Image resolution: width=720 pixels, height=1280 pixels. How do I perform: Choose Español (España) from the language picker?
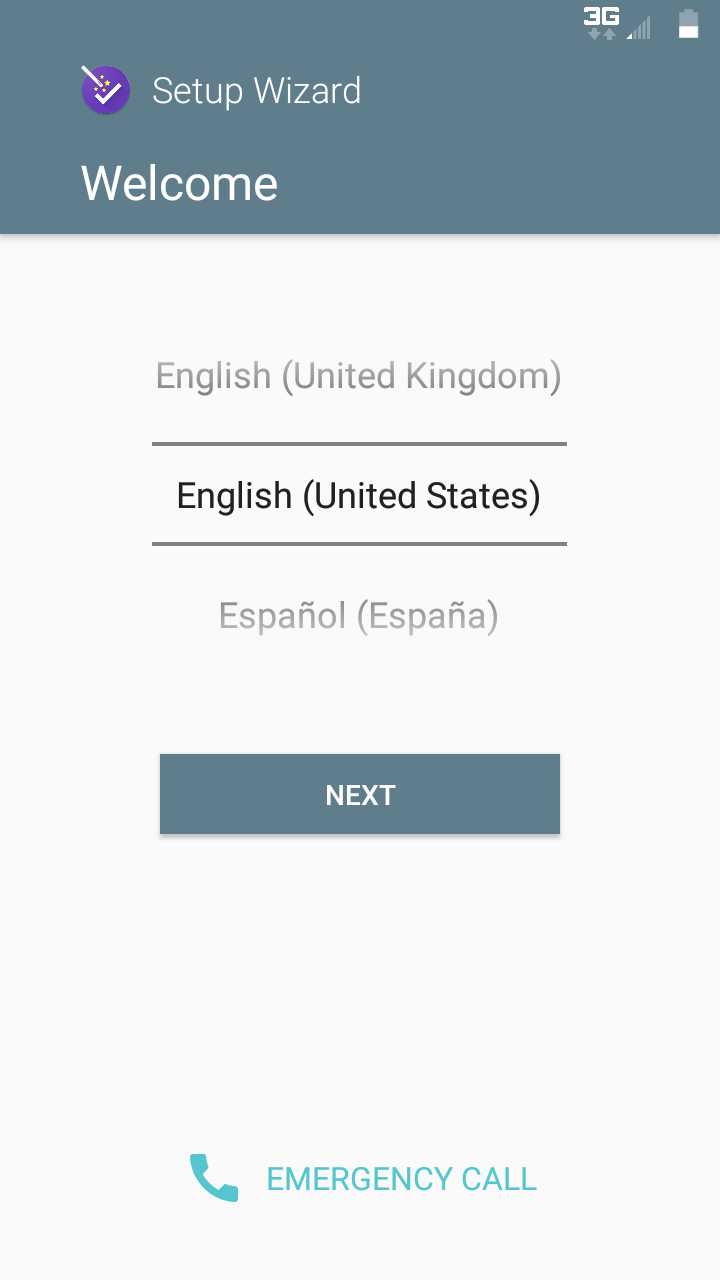(x=359, y=615)
